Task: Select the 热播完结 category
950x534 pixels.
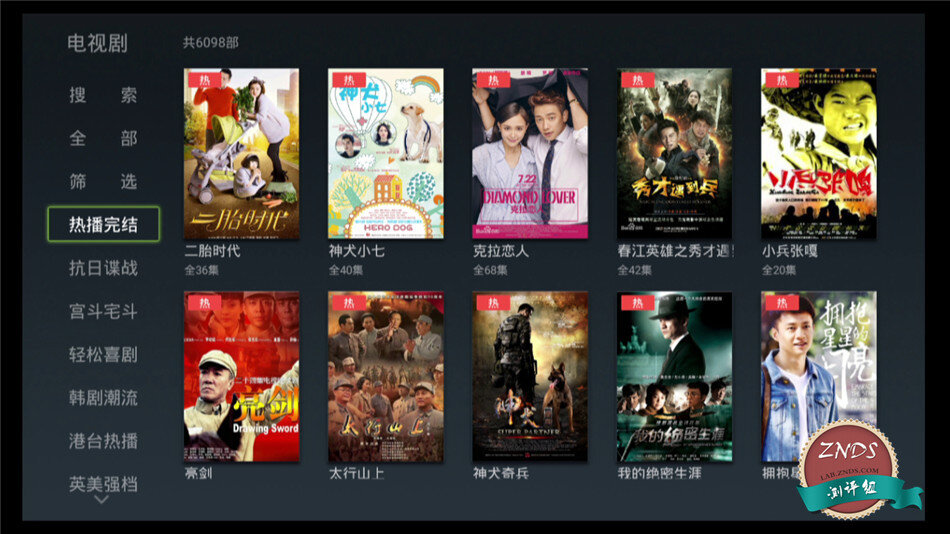Action: click(103, 224)
